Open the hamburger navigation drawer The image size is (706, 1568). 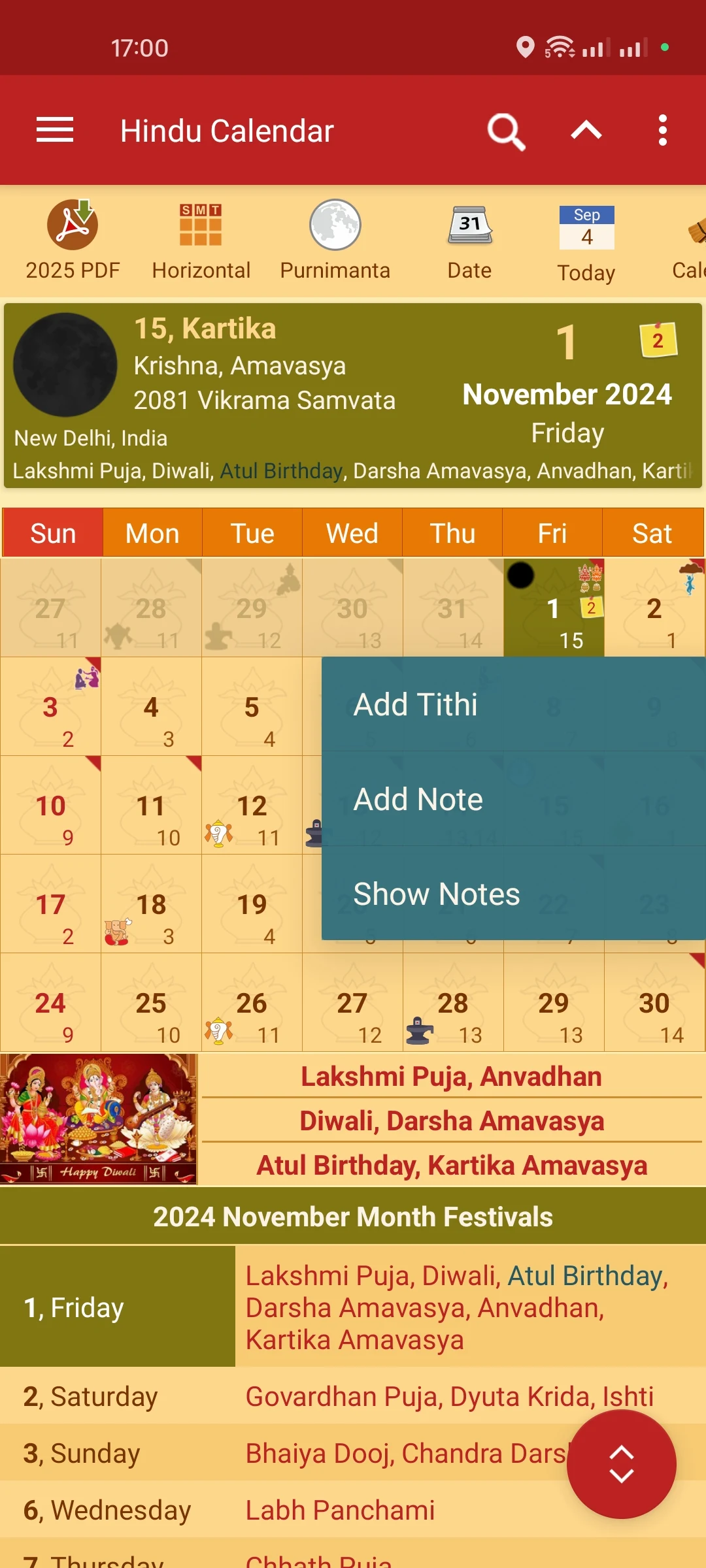point(55,130)
